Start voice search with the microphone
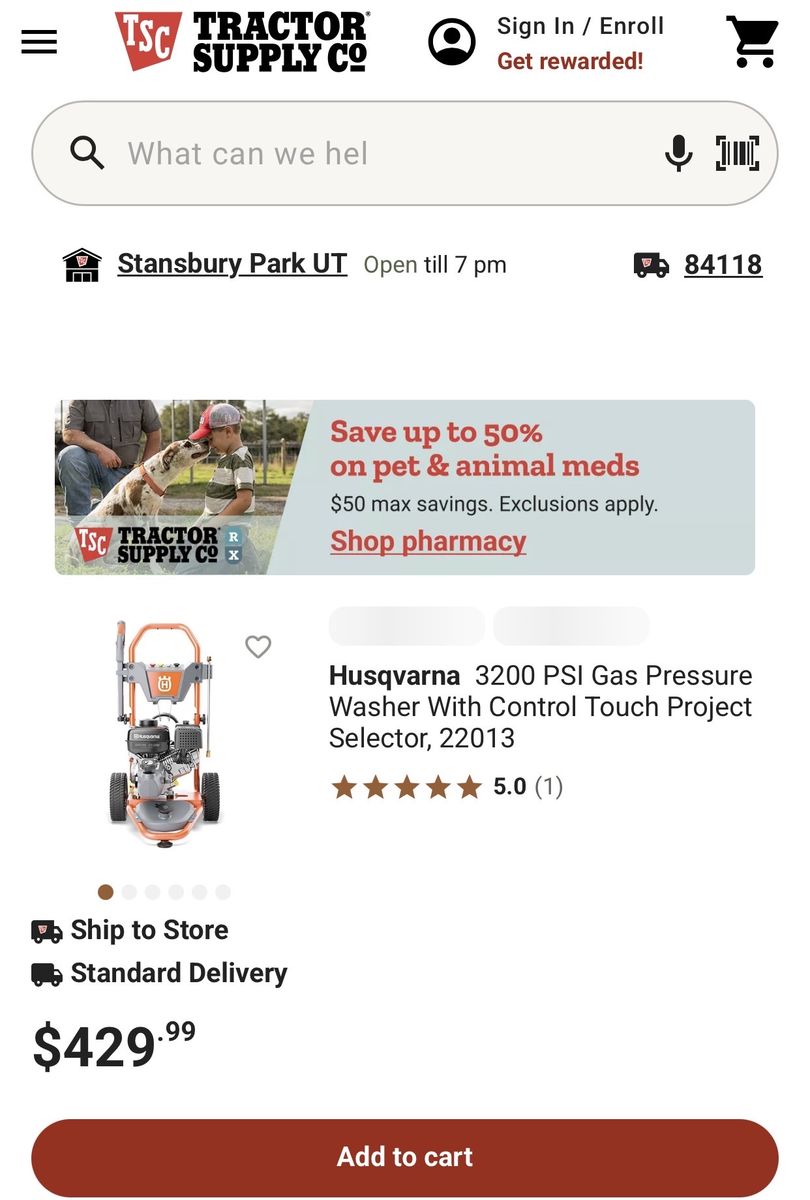Viewport: 810px width, 1200px height. [678, 153]
